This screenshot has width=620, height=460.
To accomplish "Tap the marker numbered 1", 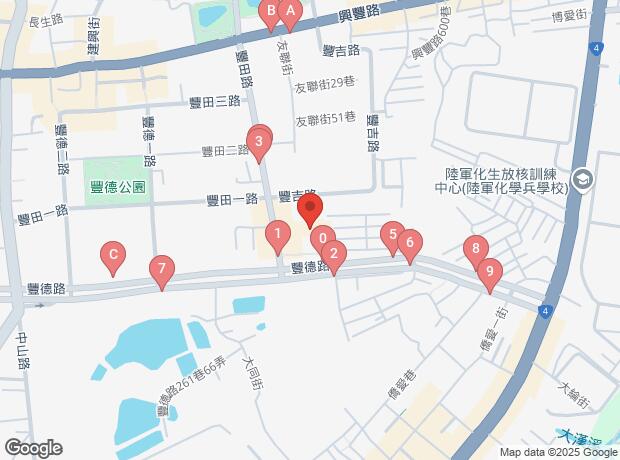I will coord(277,235).
